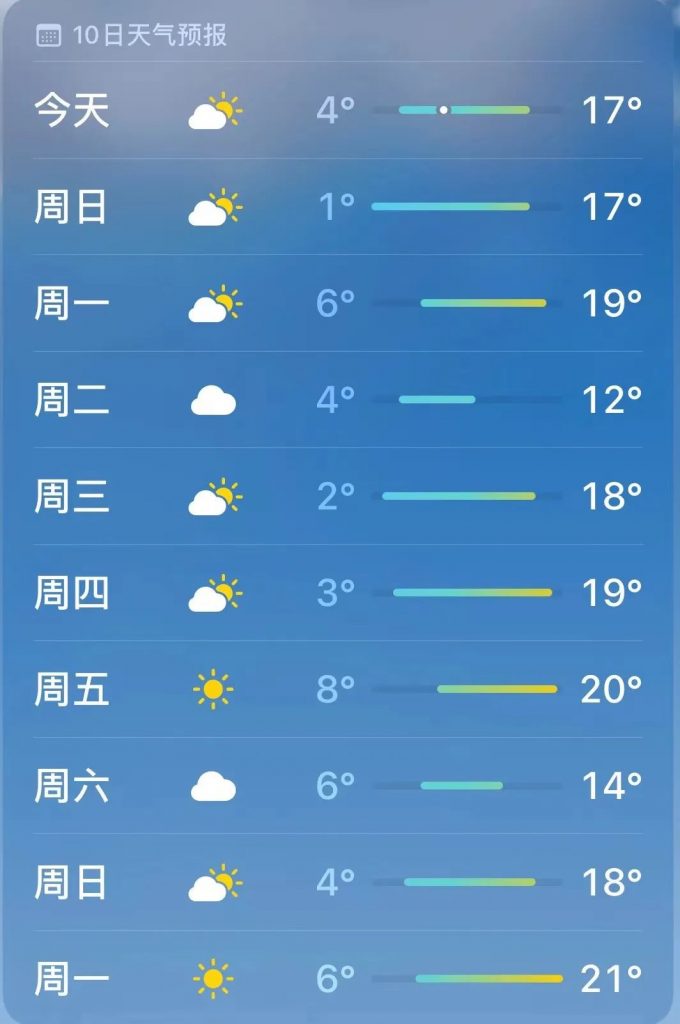Open 周一 forecast with 19° high
Viewport: 680px width, 1024px height.
340,303
